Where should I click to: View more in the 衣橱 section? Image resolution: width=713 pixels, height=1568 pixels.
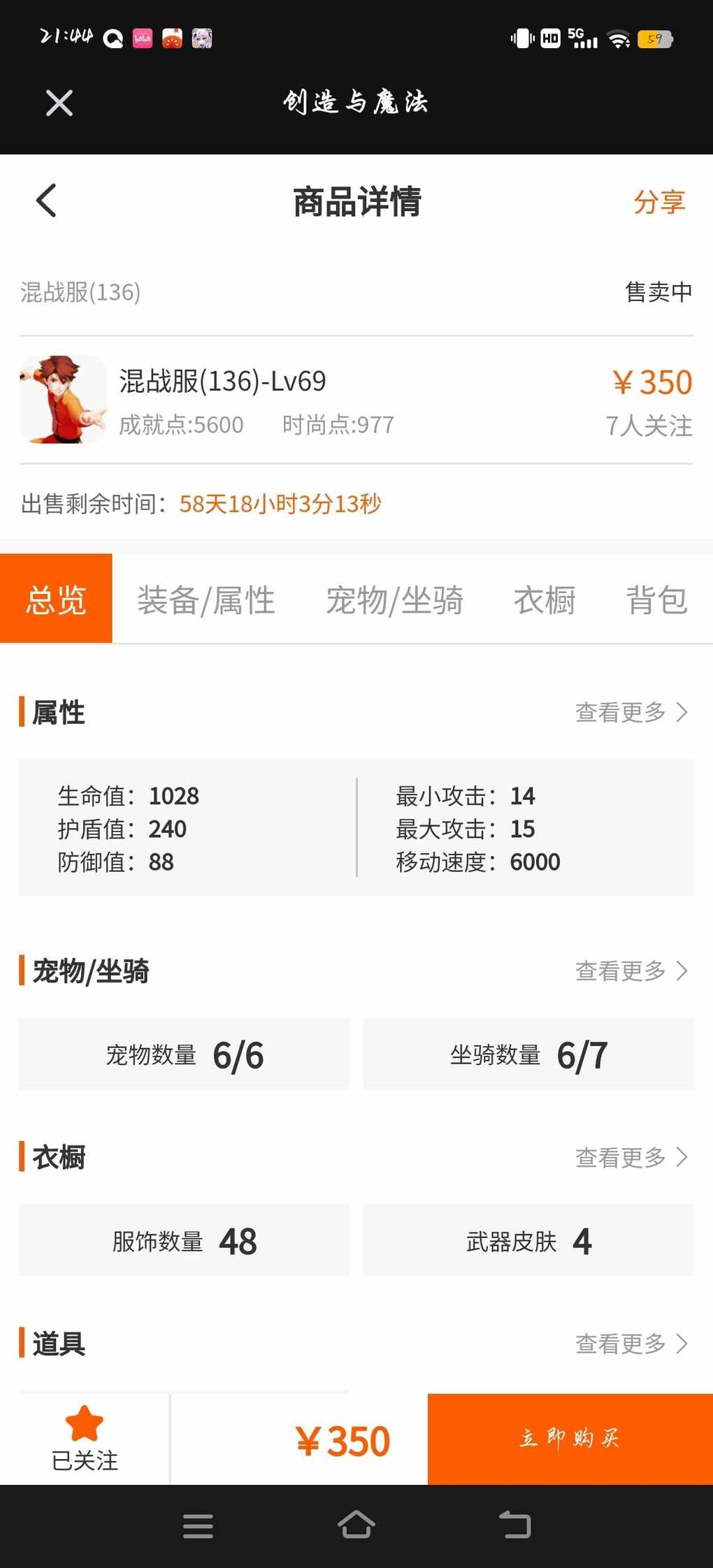pyautogui.click(x=631, y=1157)
